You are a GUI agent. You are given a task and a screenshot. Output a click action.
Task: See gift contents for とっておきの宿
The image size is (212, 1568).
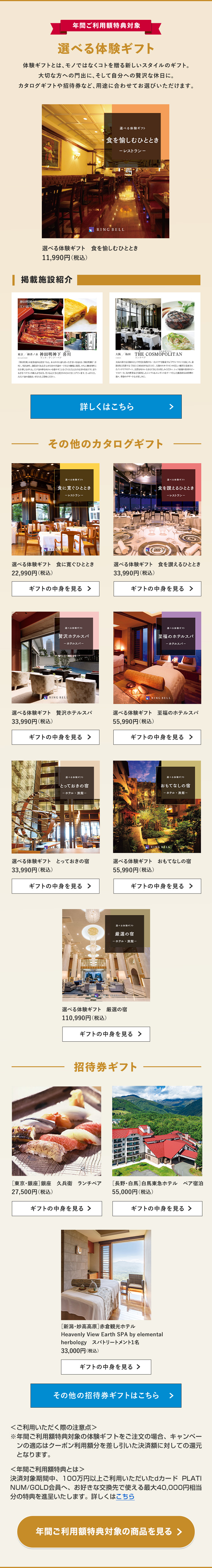(x=55, y=886)
